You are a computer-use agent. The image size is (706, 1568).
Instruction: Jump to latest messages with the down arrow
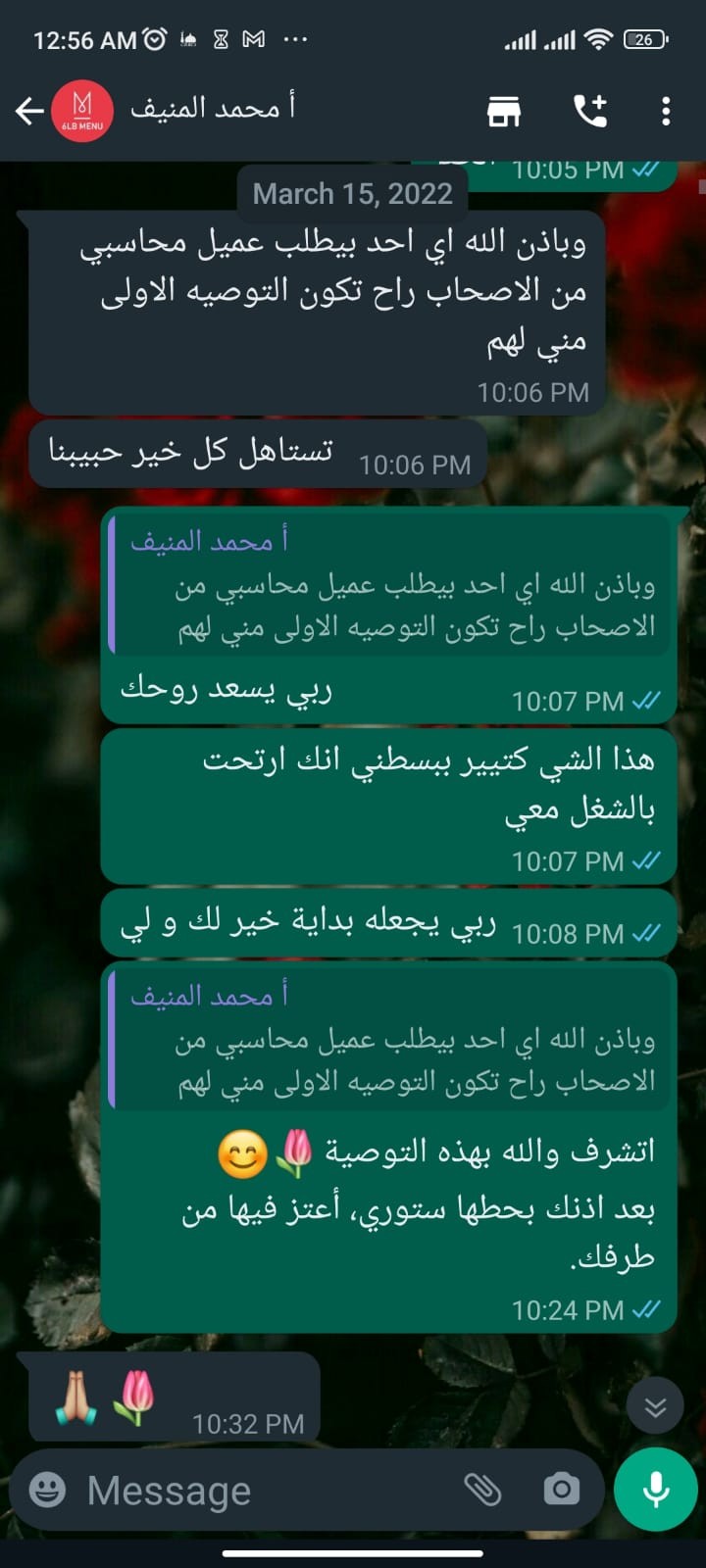pyautogui.click(x=656, y=1408)
